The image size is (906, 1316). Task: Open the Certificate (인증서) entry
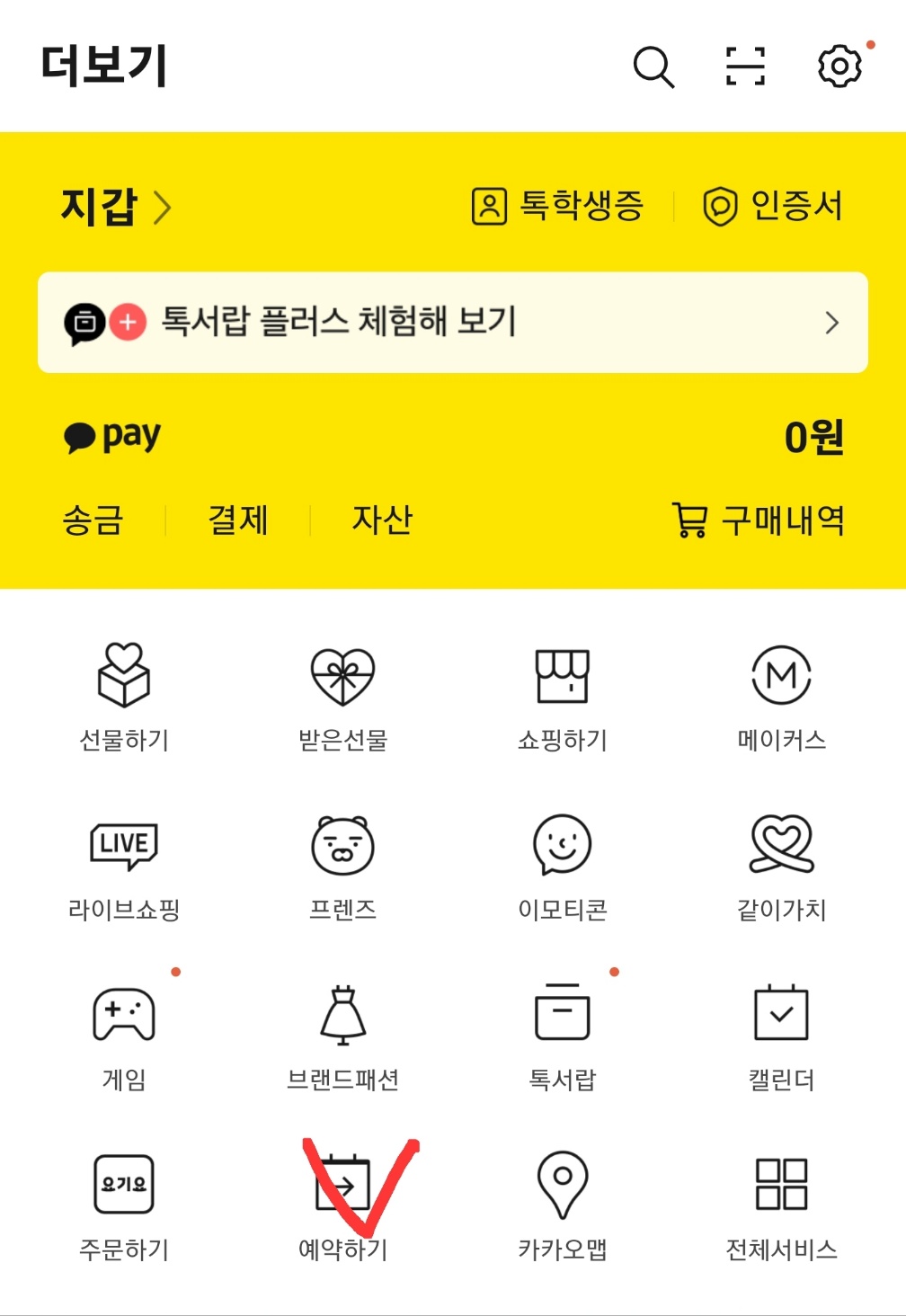coord(773,205)
